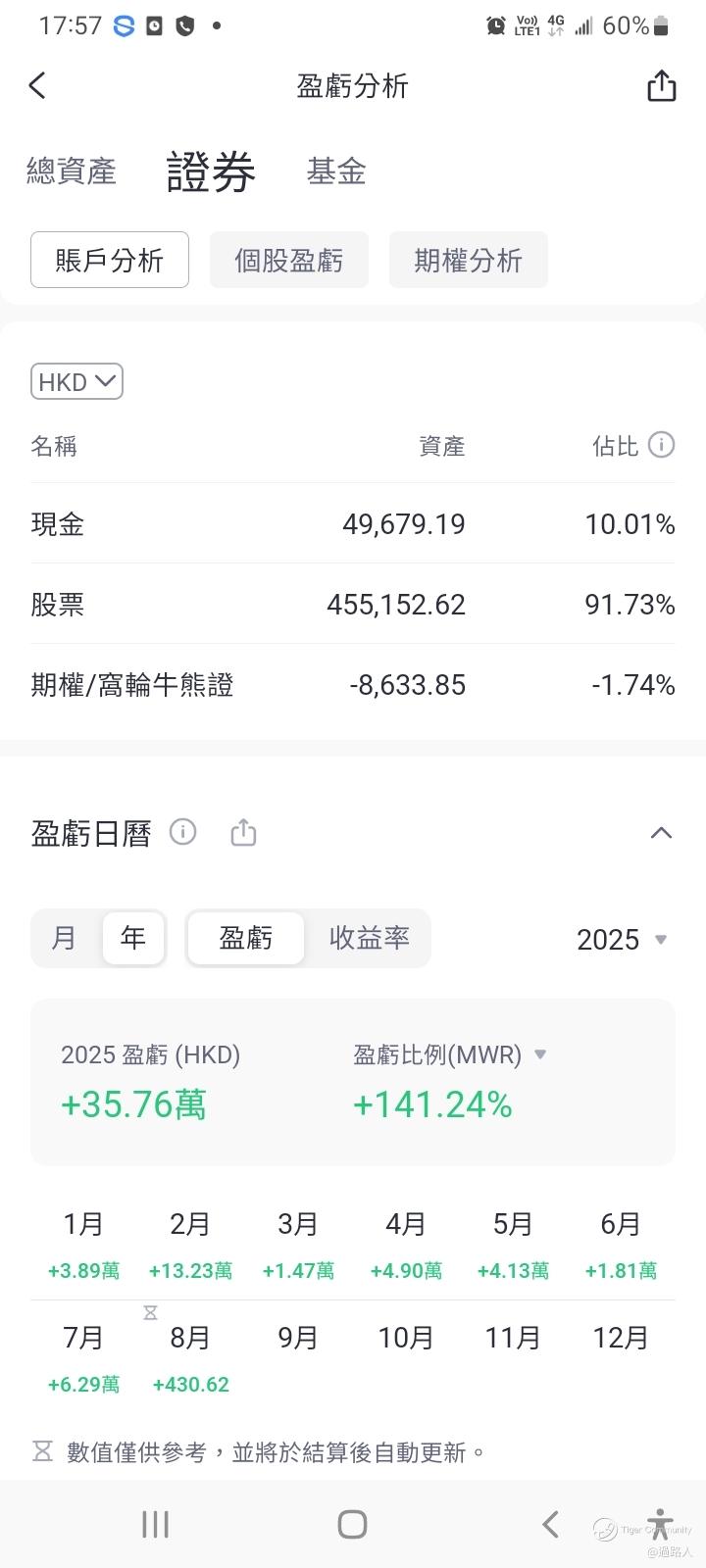Open the HKD currency dropdown
706x1568 pixels.
coord(77,381)
